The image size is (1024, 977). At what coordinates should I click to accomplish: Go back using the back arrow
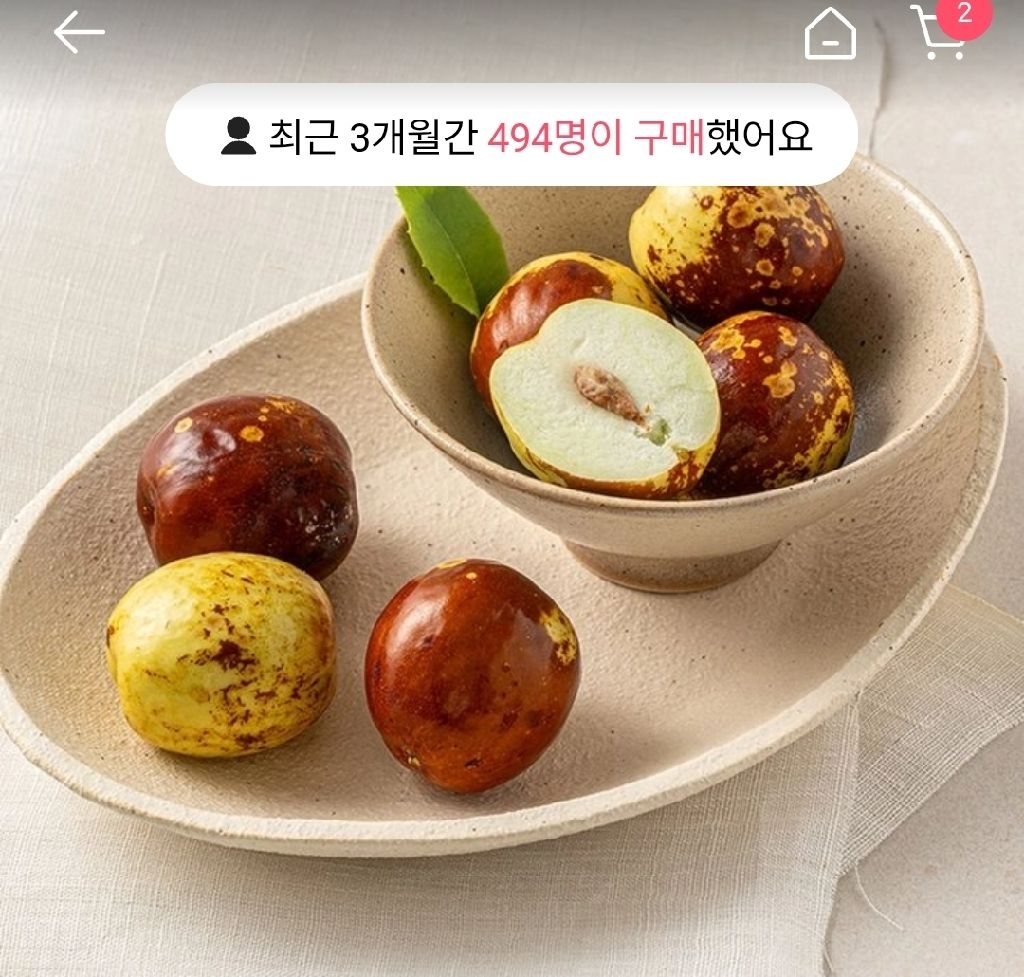point(79,33)
